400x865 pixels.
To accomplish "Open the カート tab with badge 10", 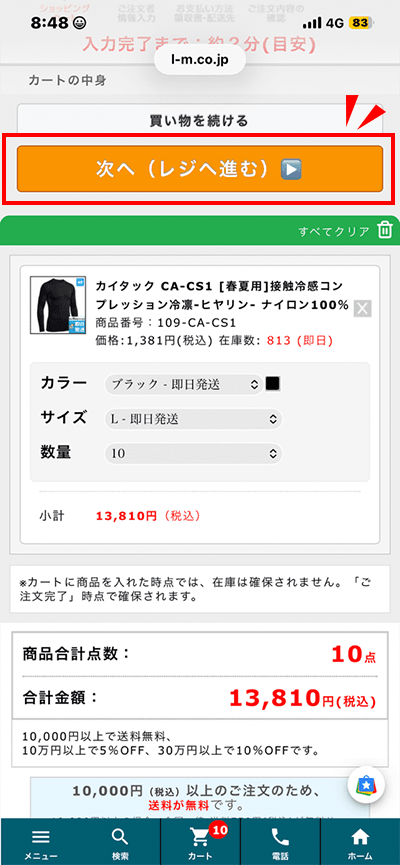I will [200, 842].
